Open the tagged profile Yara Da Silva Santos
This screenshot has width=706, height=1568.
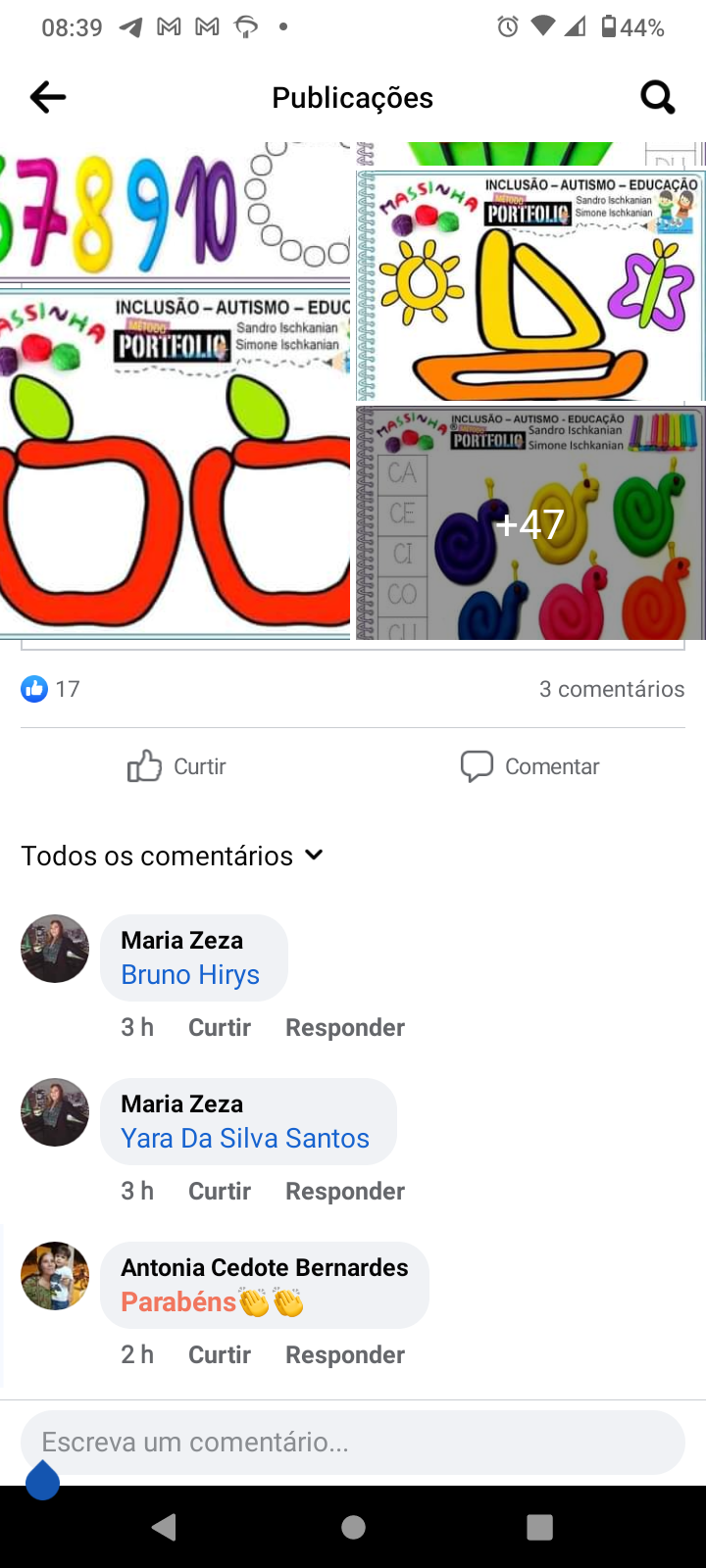click(x=245, y=1139)
